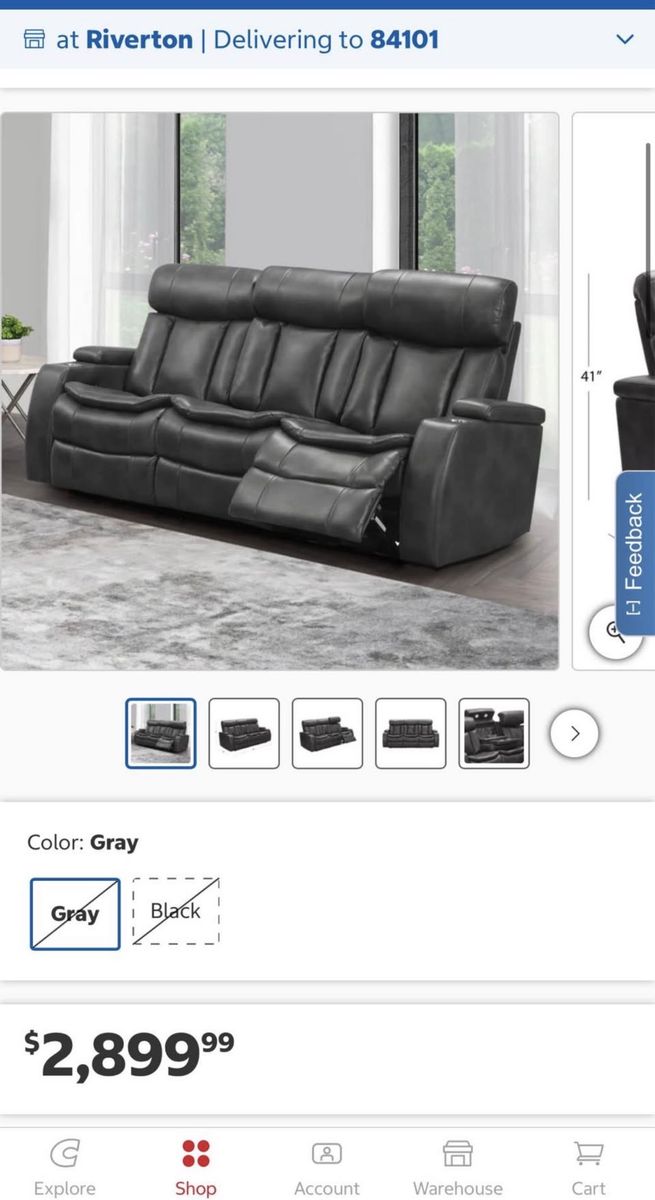Switch to the Warehouse tab
The image size is (655, 1200).
click(458, 1168)
